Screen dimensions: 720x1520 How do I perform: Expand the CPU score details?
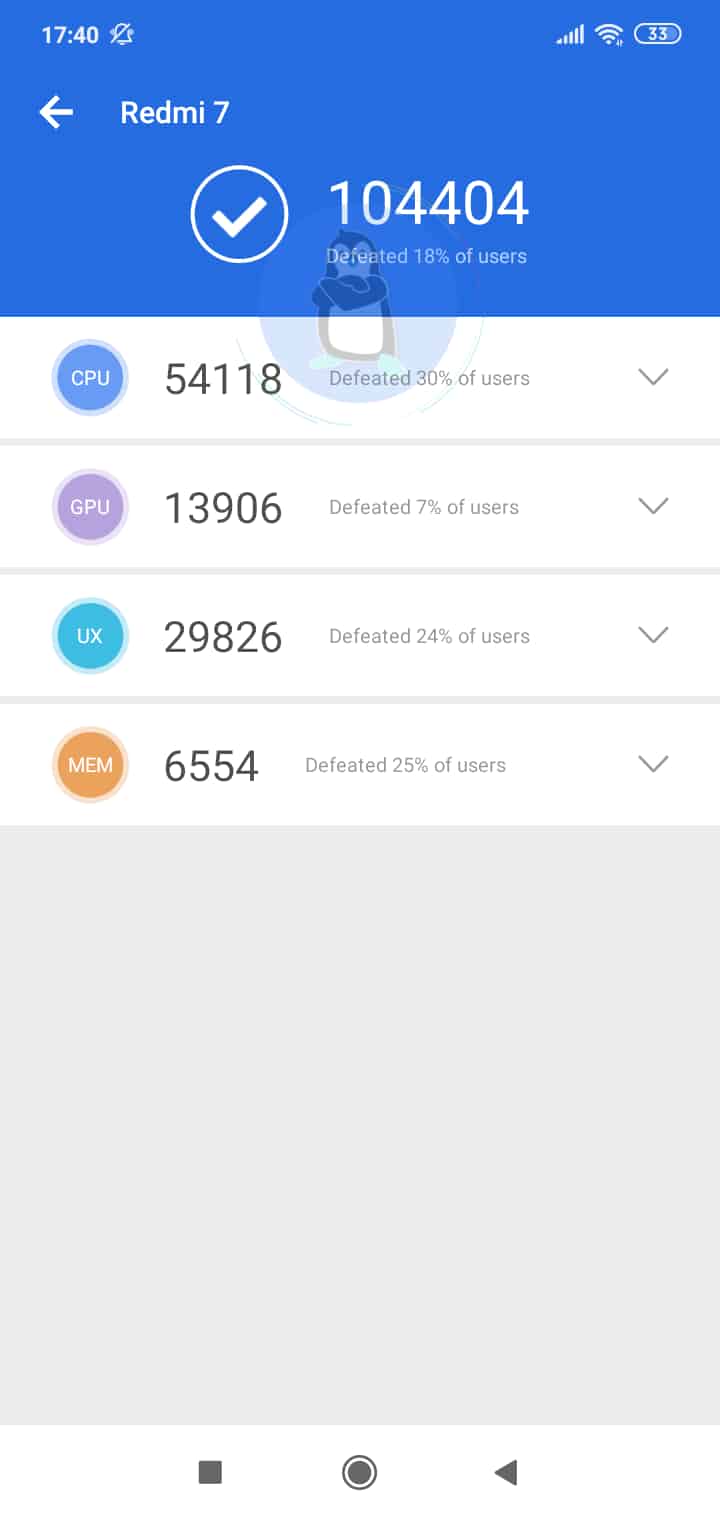tap(653, 377)
